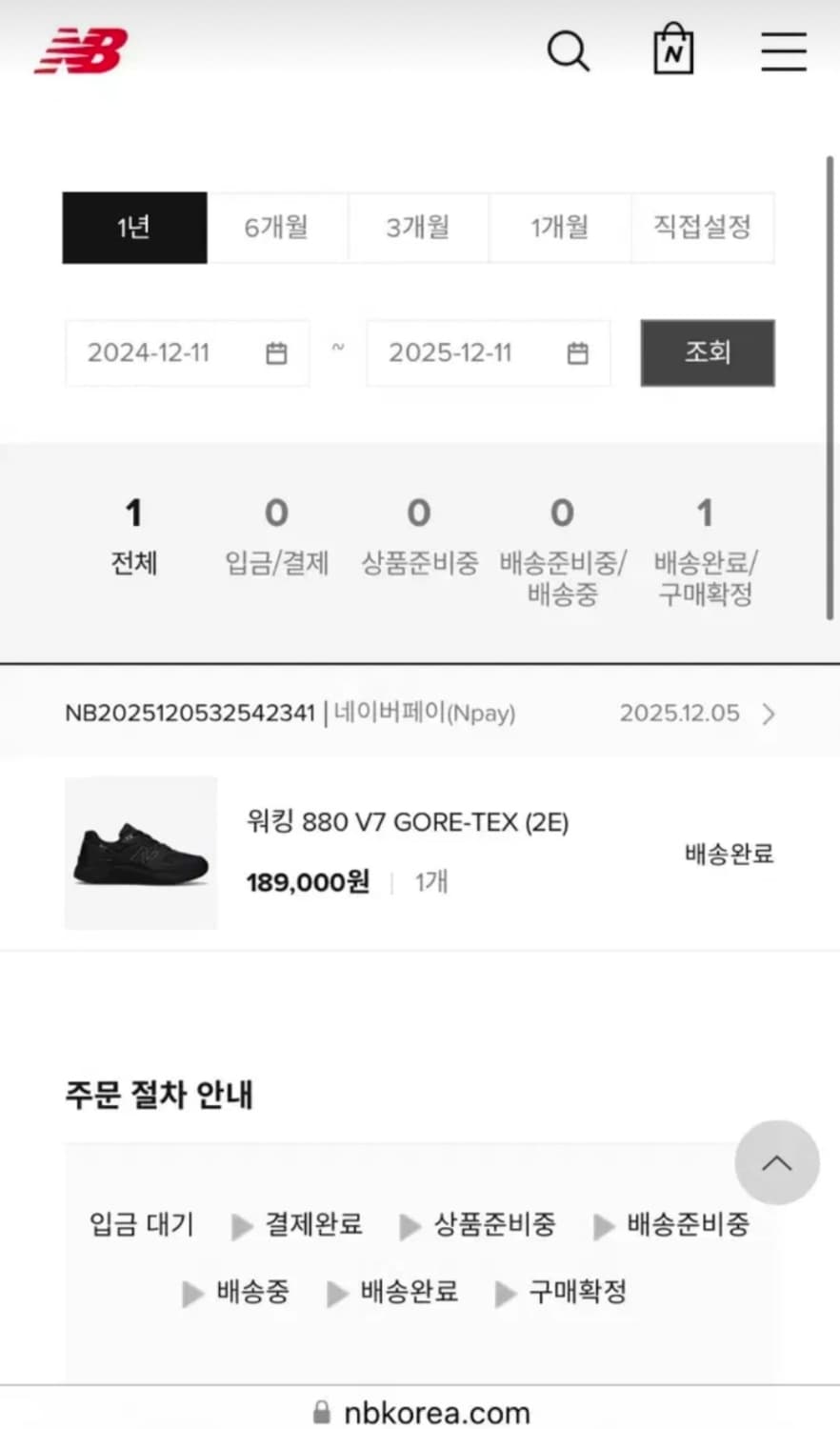The height and width of the screenshot is (1429, 840).
Task: Select the 직접설정 date range option
Action: point(702,228)
